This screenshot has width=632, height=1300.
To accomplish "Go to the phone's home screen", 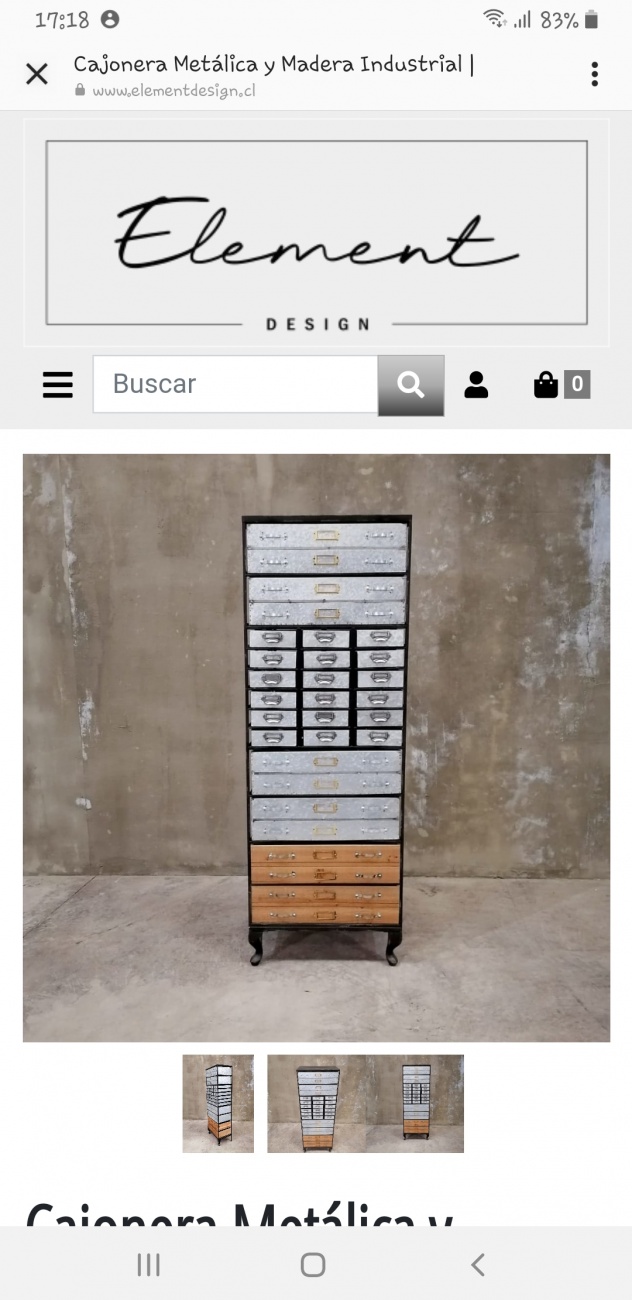I will click(x=313, y=1265).
